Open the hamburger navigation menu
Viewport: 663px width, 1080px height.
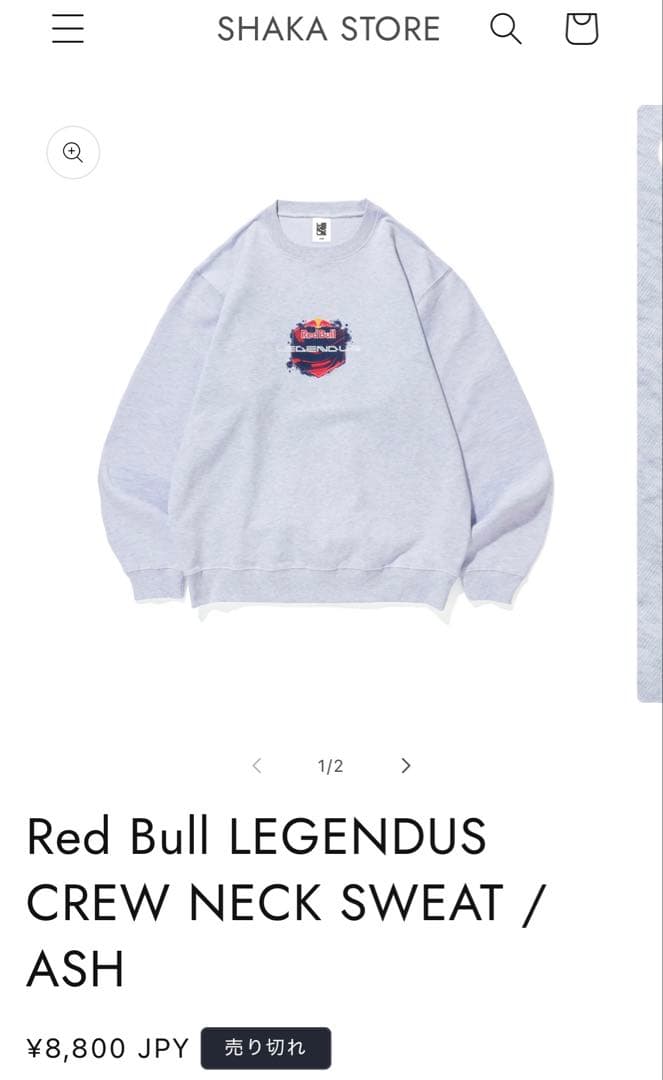pyautogui.click(x=68, y=28)
